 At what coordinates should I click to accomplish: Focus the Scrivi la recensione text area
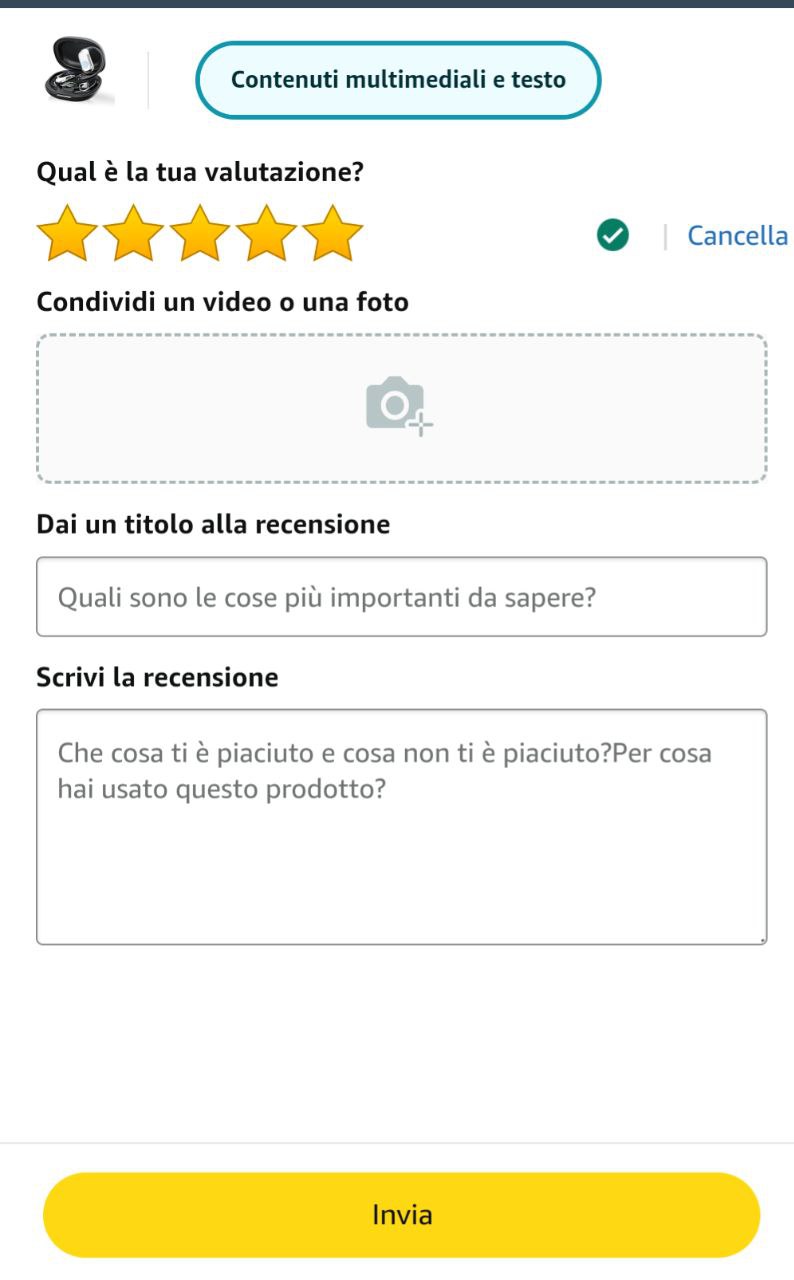click(401, 826)
